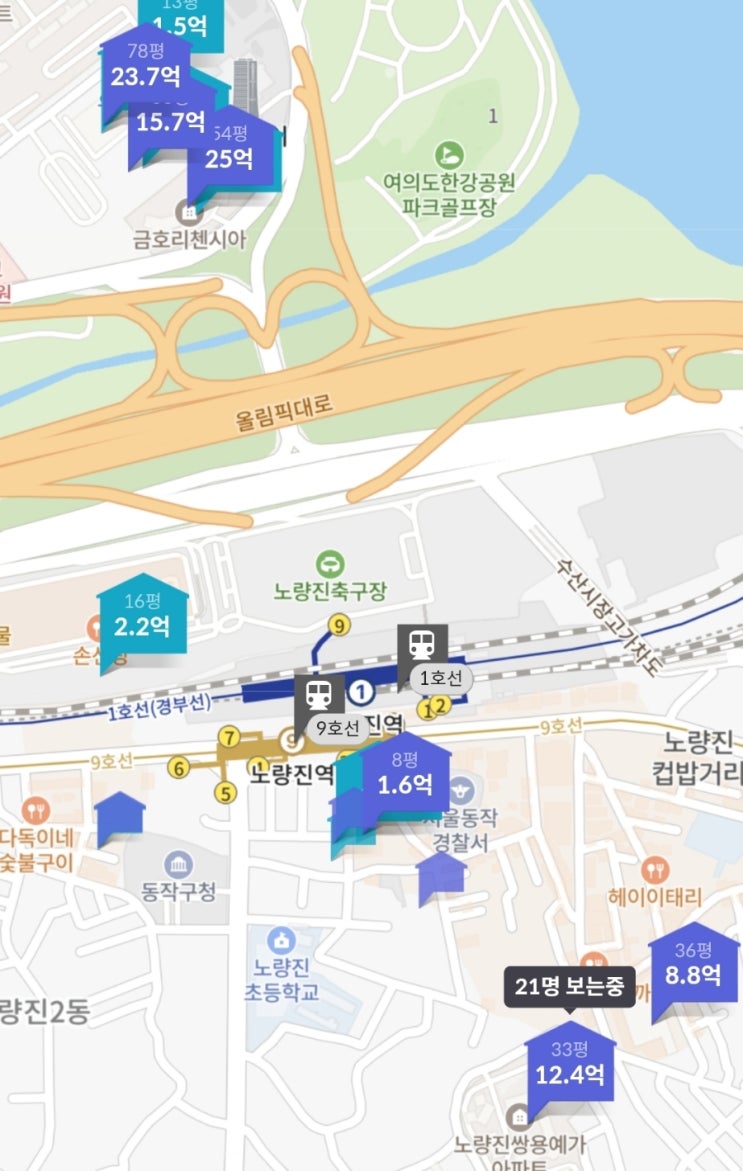Tap the 15.7억 listing marker
Viewport: 743px width, 1171px height.
pos(170,121)
